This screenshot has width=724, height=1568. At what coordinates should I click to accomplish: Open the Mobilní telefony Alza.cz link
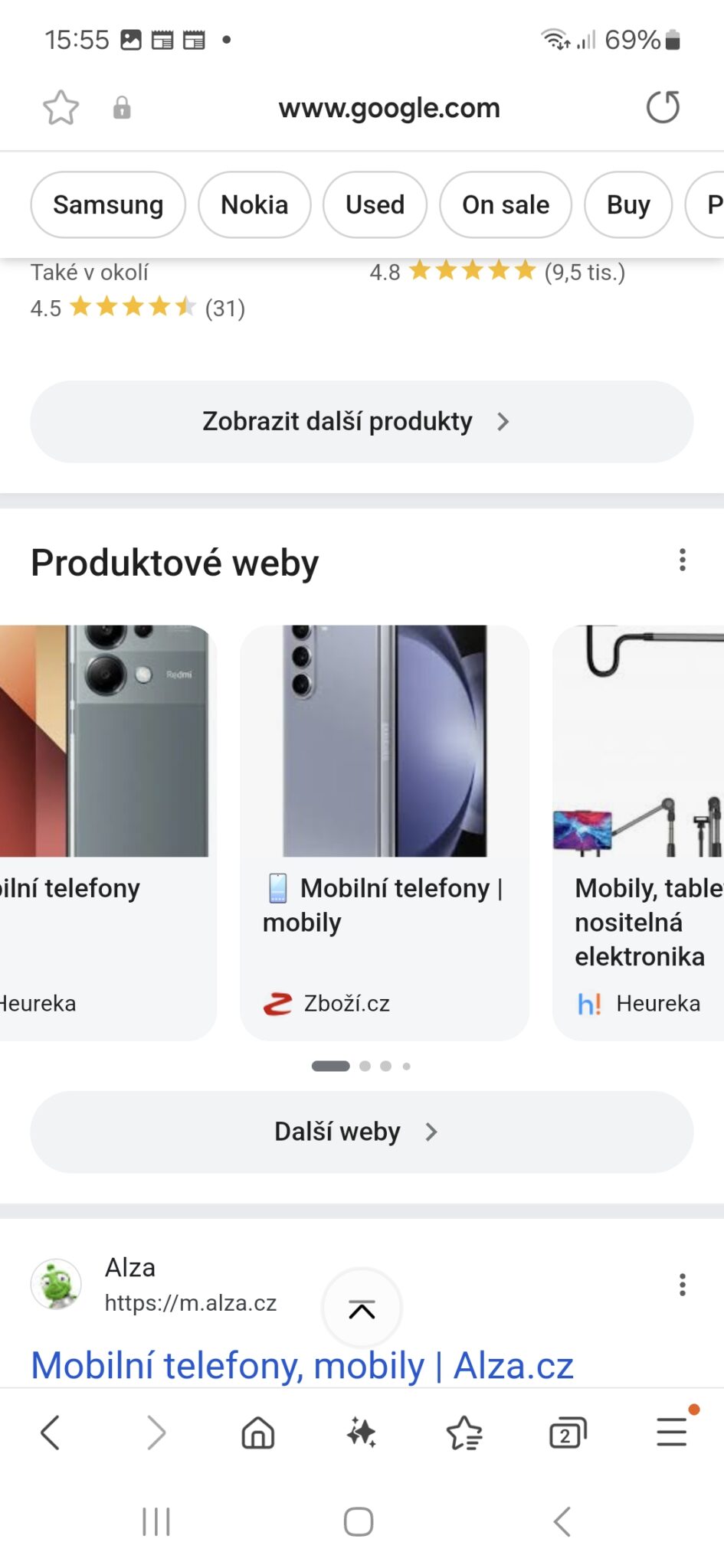[301, 1364]
